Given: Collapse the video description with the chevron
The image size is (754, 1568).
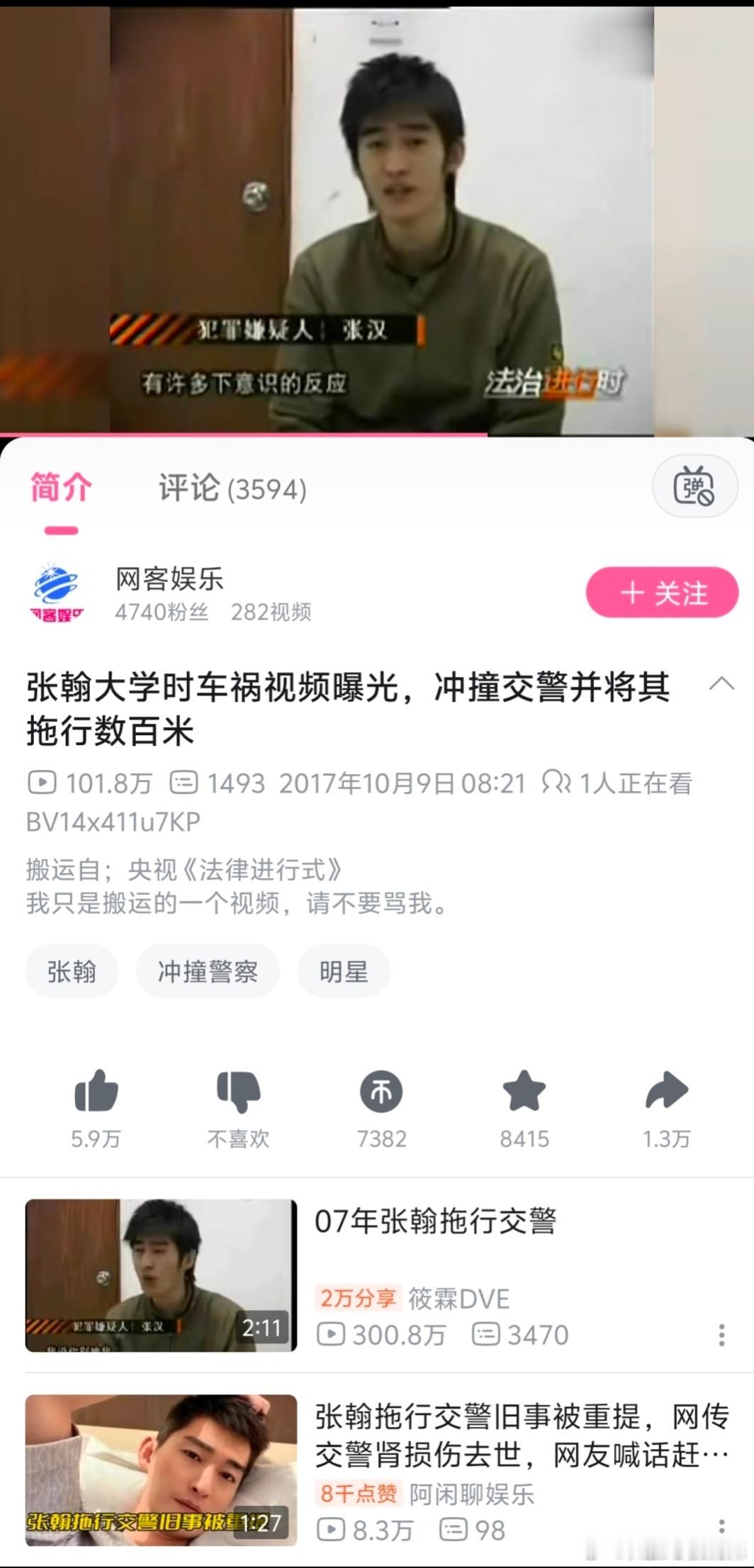Looking at the screenshot, I should point(722,685).
